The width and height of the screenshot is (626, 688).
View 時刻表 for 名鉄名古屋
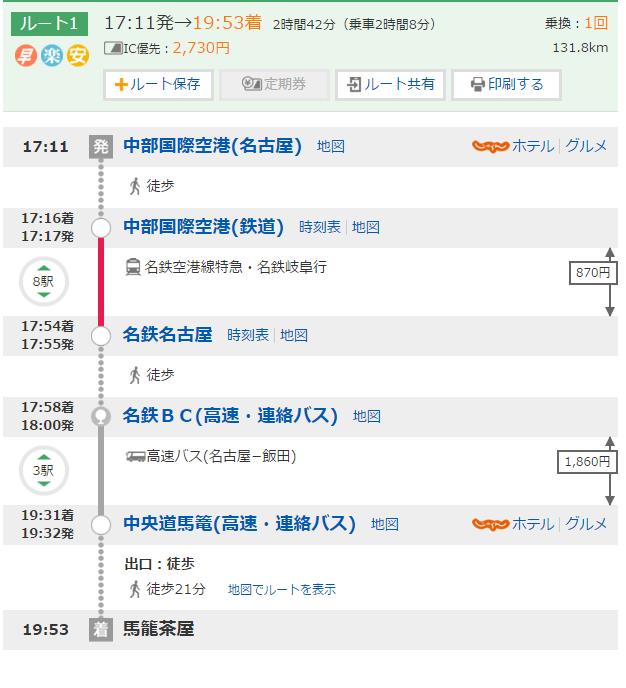pyautogui.click(x=248, y=335)
